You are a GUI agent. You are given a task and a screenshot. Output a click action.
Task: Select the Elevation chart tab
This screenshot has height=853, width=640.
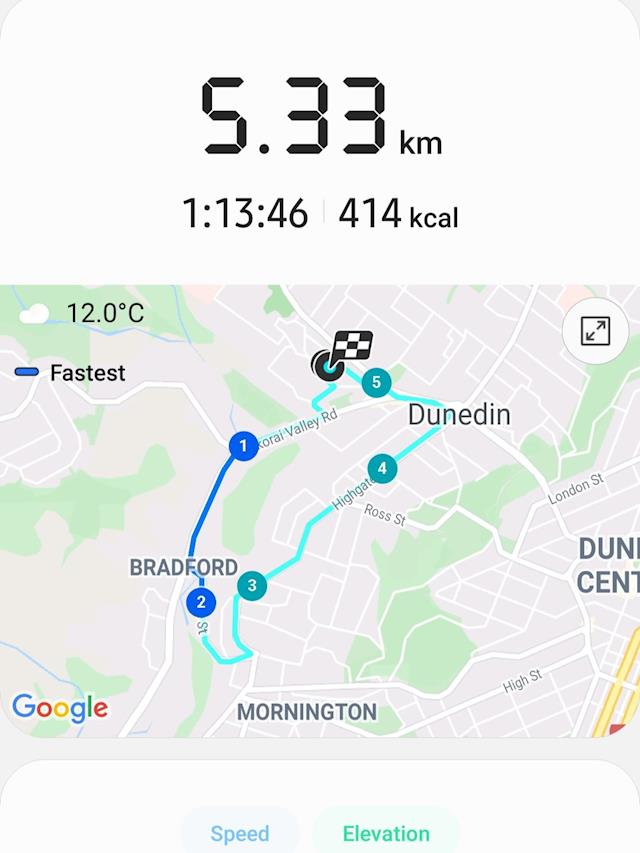pyautogui.click(x=386, y=832)
